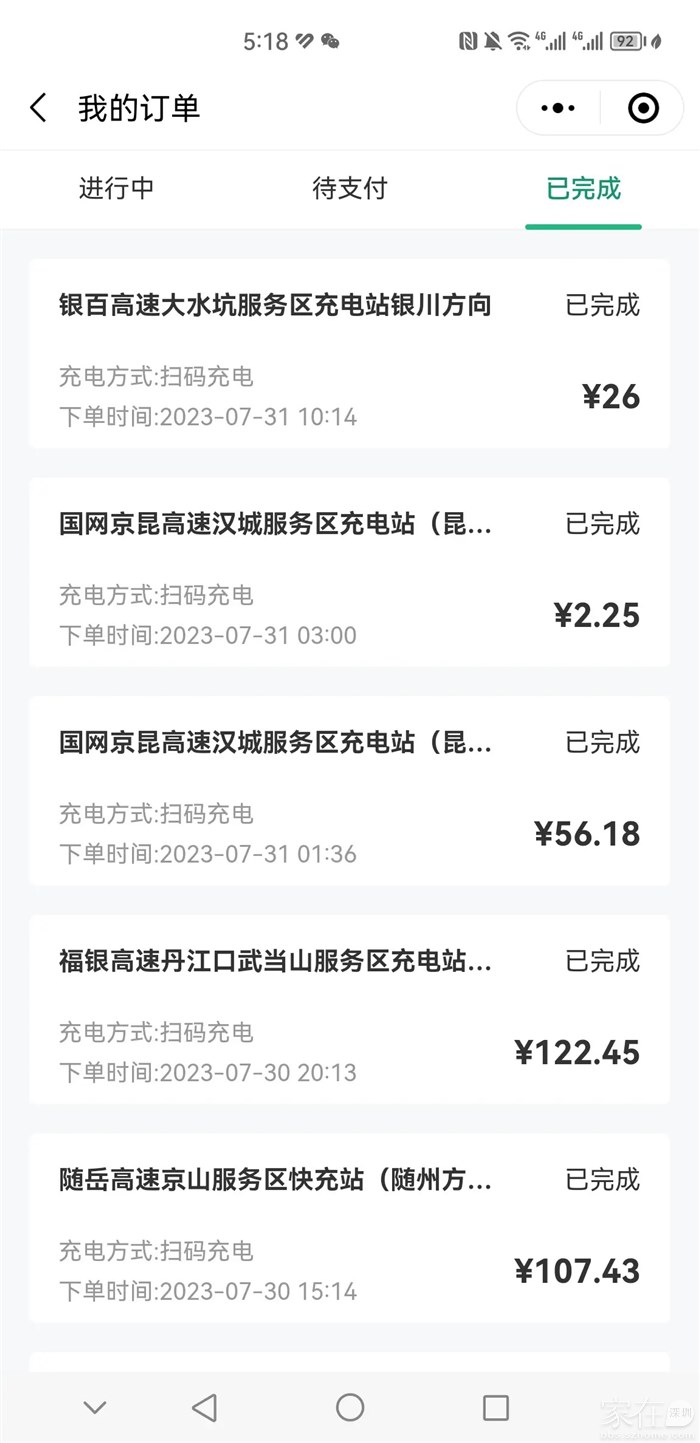Open the system recent apps view
700x1443 pixels.
point(496,1408)
